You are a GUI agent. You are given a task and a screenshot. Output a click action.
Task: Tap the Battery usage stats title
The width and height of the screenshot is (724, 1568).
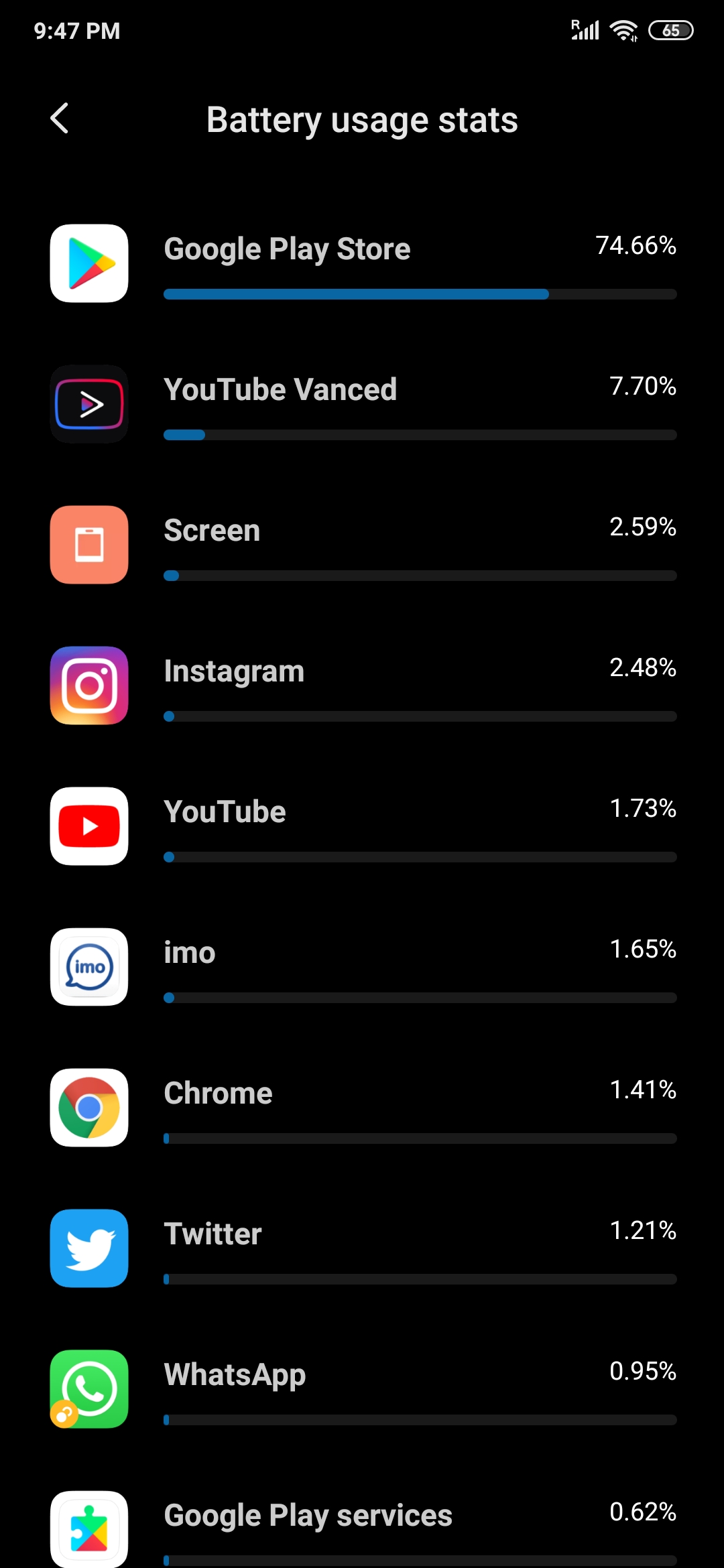[x=362, y=119]
